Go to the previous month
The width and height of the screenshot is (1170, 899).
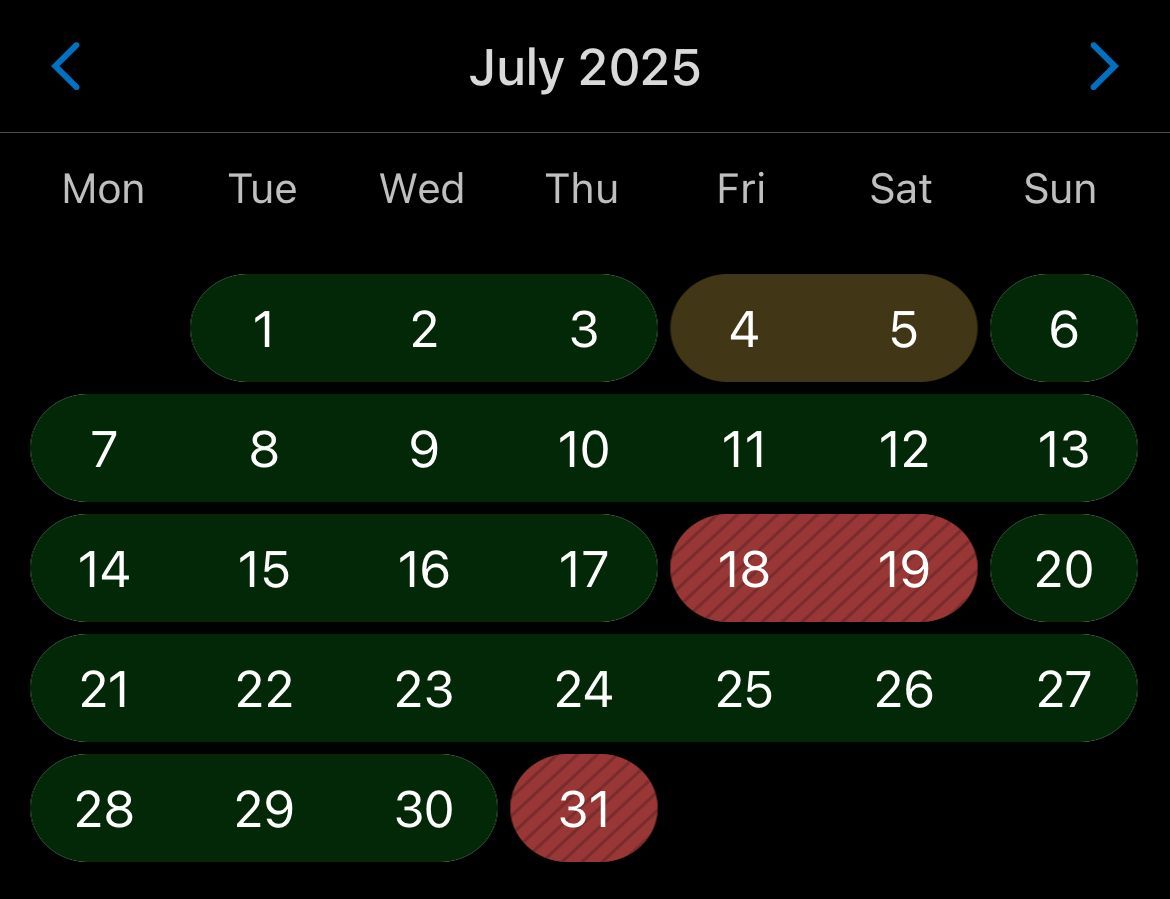click(x=66, y=67)
